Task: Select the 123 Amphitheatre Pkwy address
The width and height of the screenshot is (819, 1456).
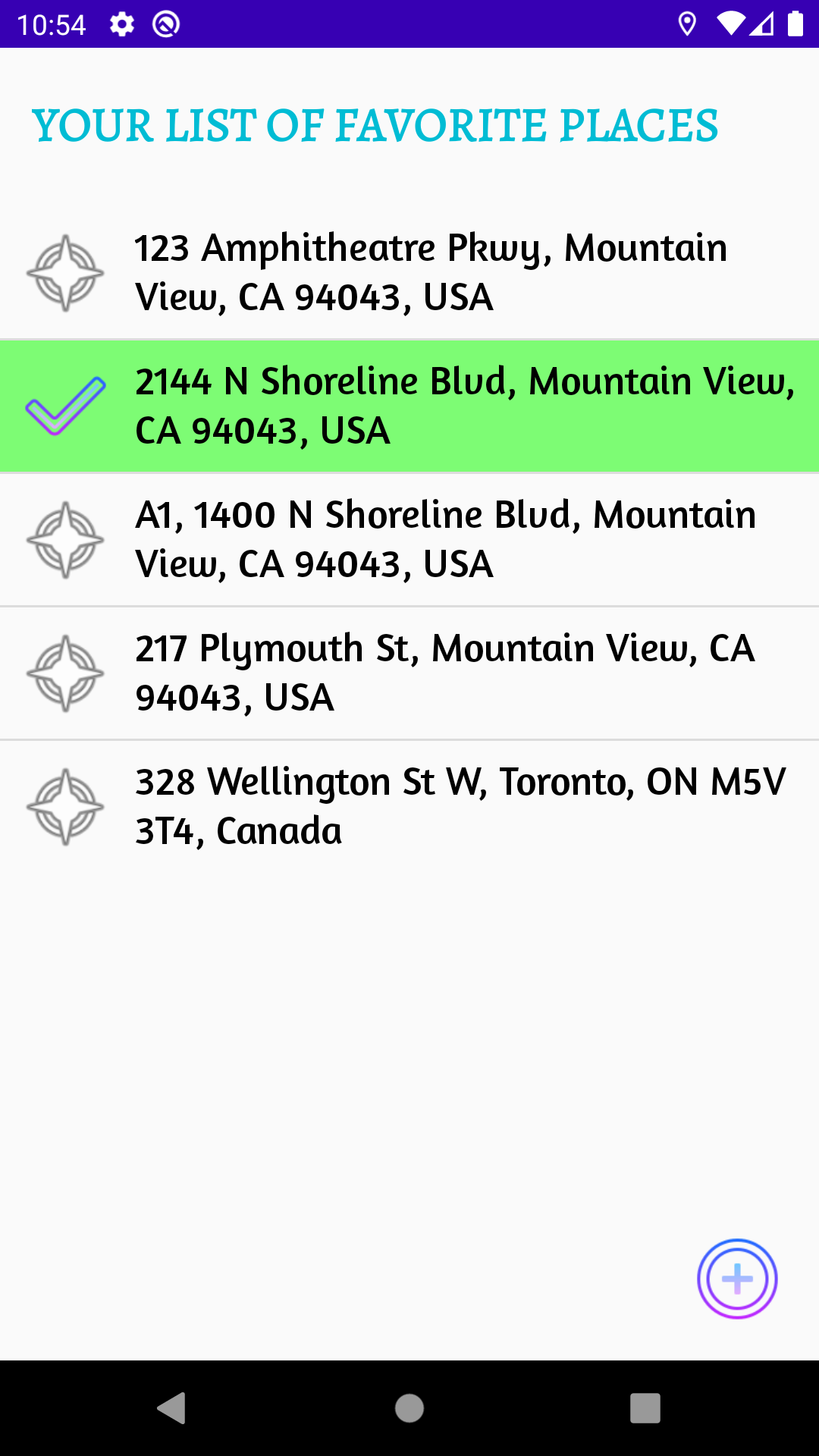Action: coord(409,273)
